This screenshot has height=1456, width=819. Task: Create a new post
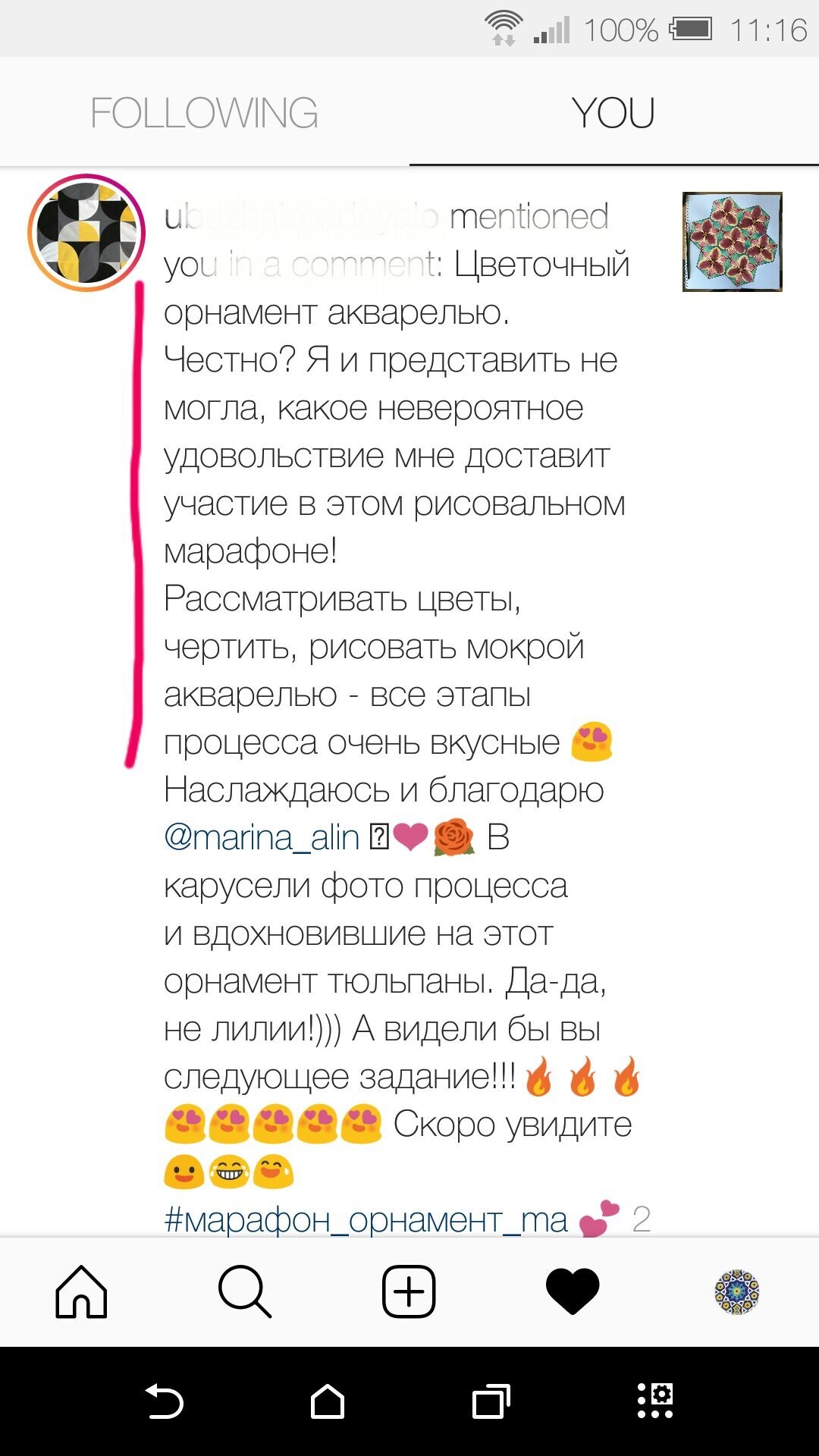409,1291
